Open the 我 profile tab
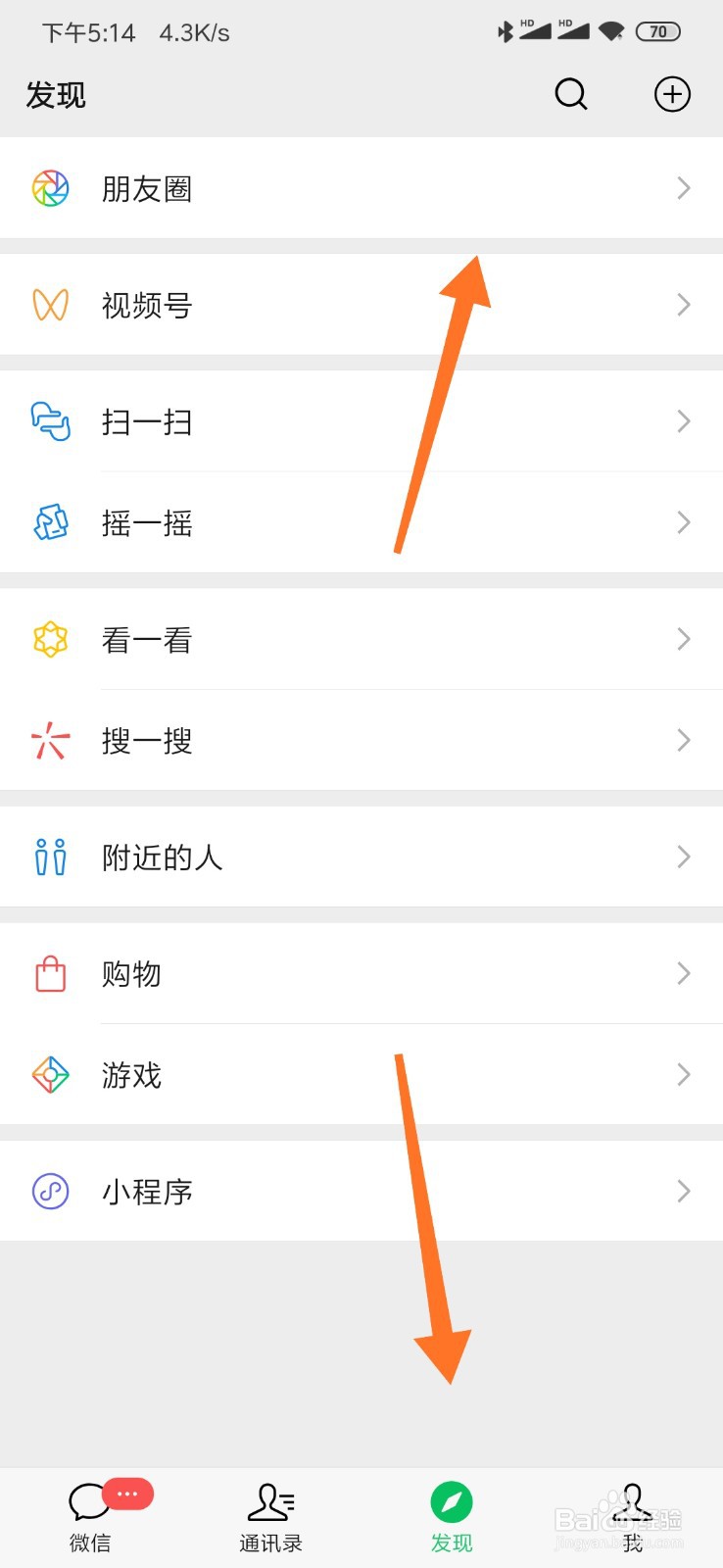The width and height of the screenshot is (723, 1568). [632, 1514]
